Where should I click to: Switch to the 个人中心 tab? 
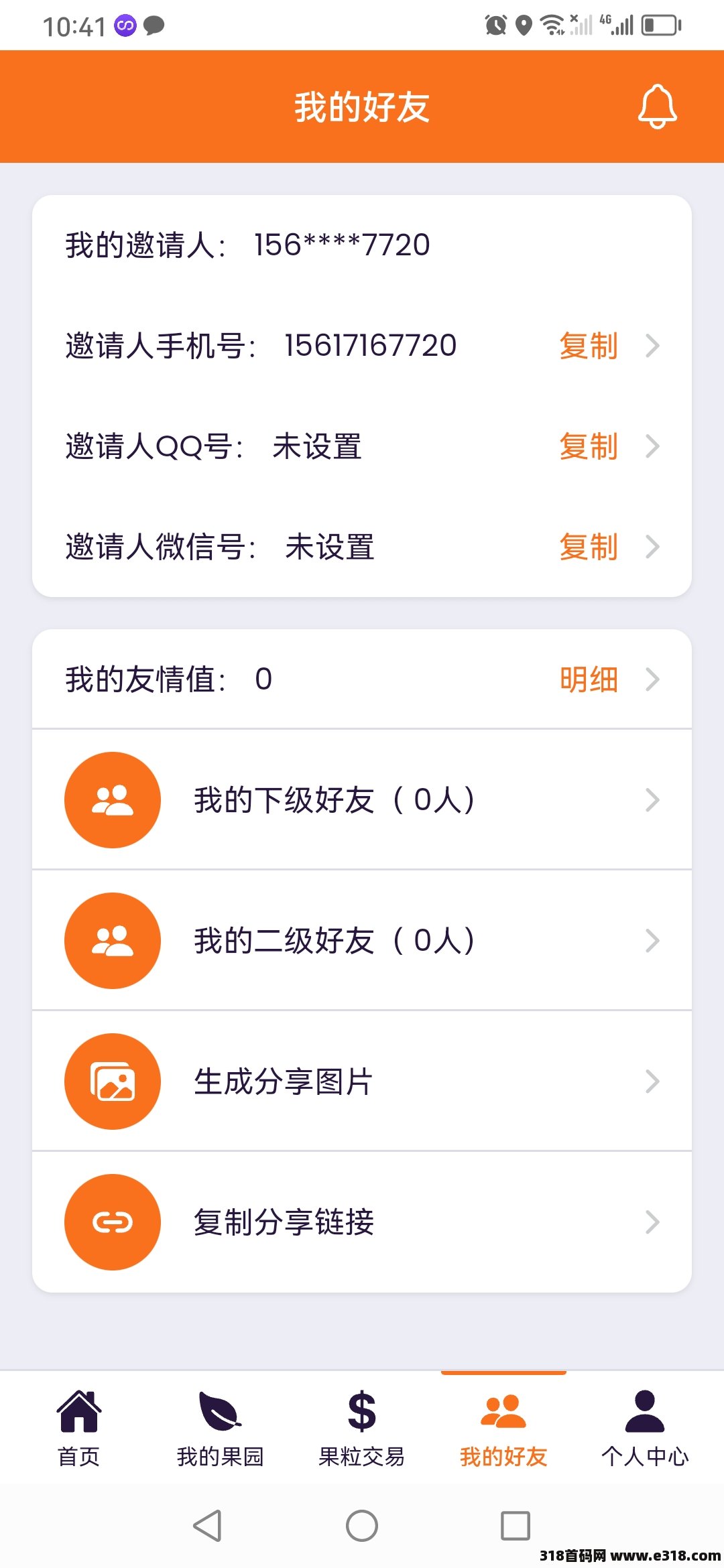pyautogui.click(x=645, y=1428)
